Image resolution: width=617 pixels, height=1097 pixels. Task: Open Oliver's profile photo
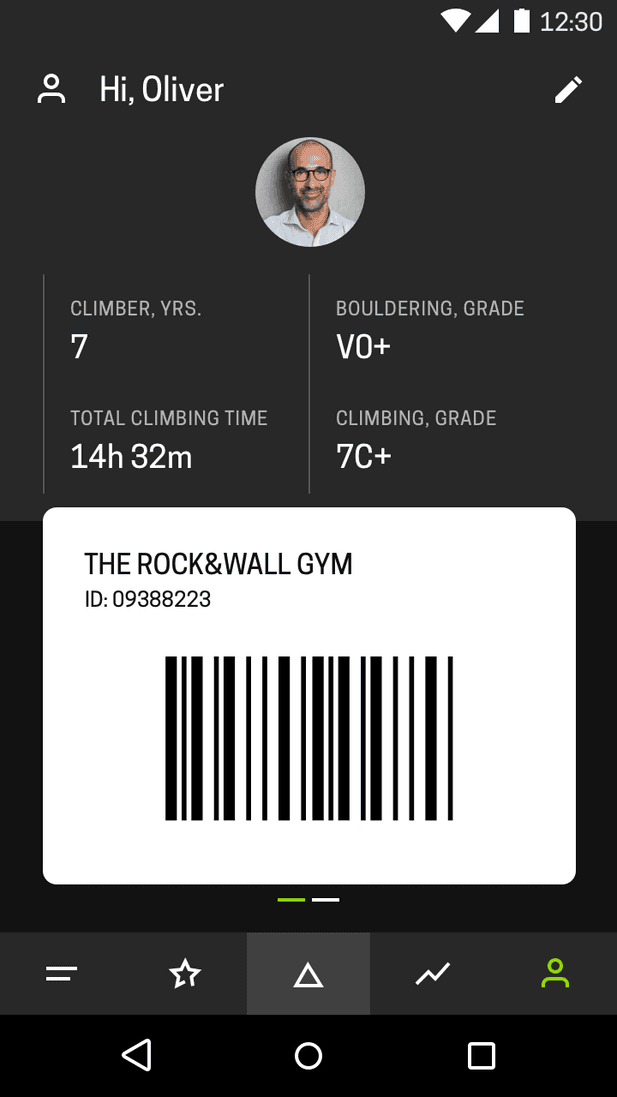point(310,192)
